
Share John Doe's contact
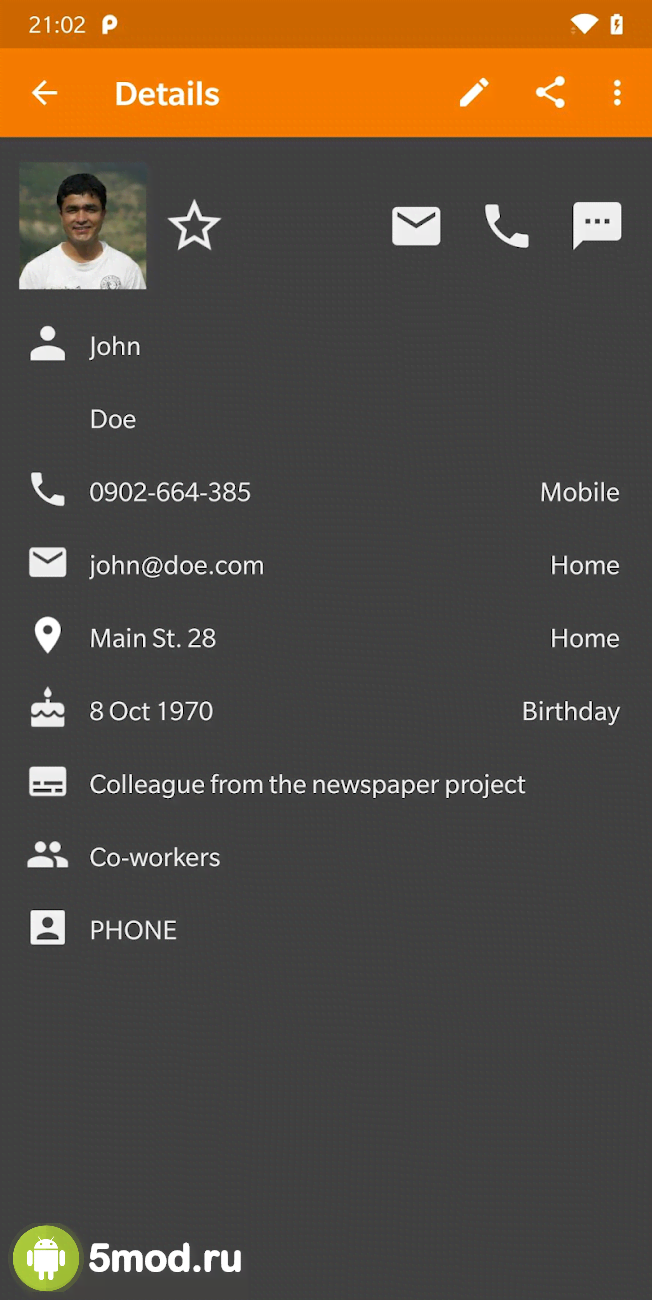tap(550, 93)
